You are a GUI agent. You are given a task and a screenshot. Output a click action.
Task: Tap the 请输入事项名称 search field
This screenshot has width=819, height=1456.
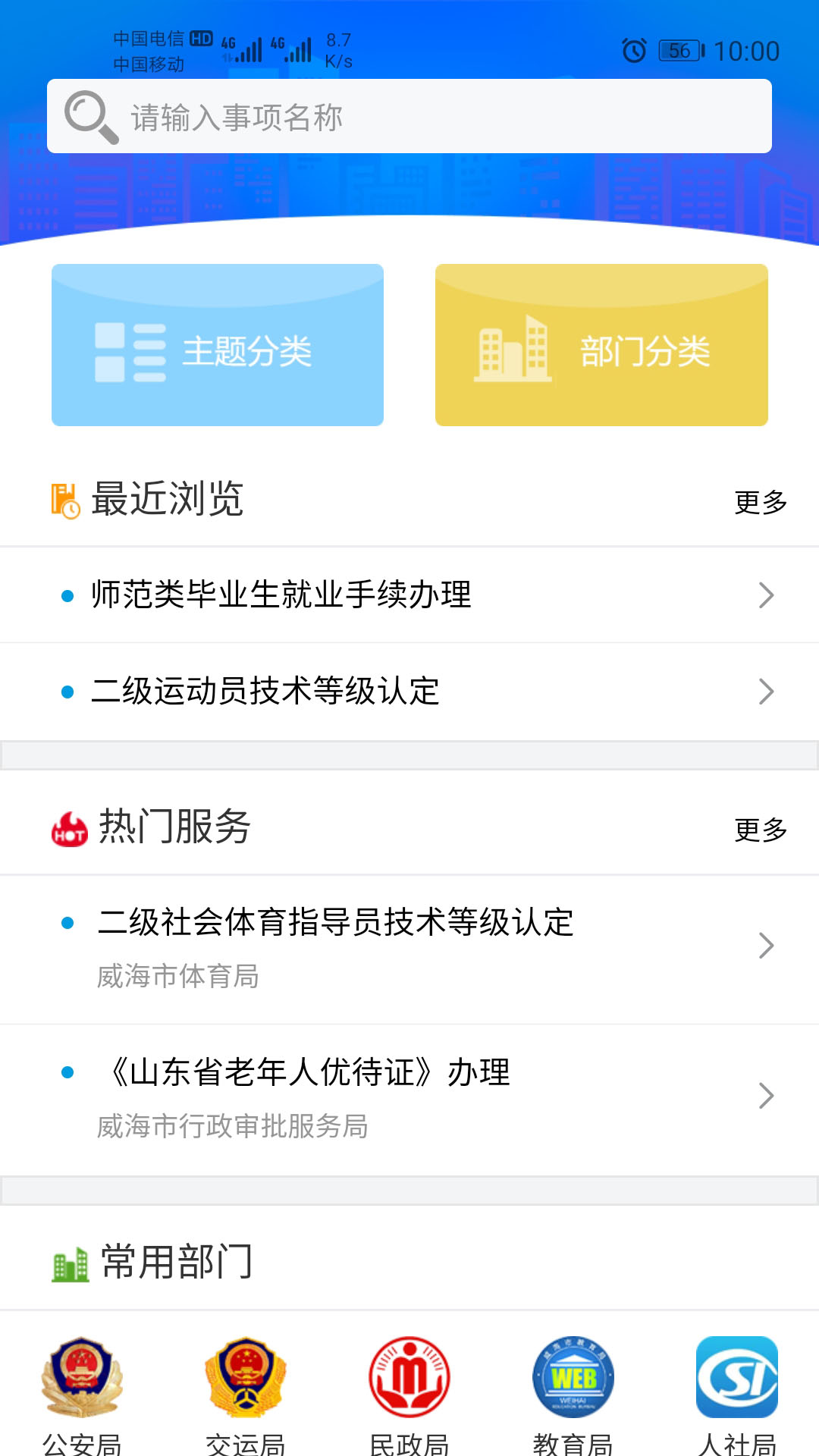point(409,116)
